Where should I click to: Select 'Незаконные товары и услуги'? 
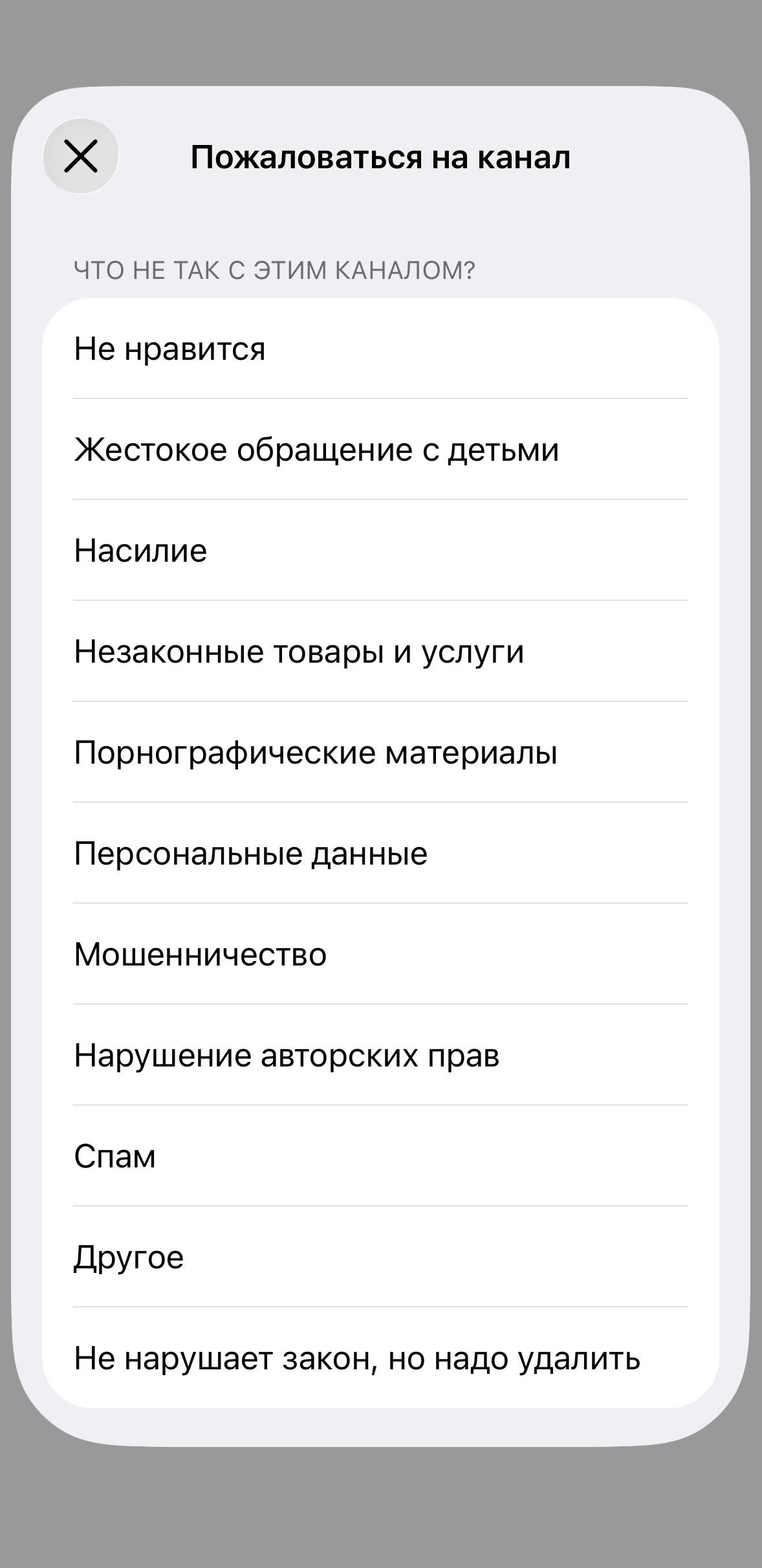click(x=299, y=653)
